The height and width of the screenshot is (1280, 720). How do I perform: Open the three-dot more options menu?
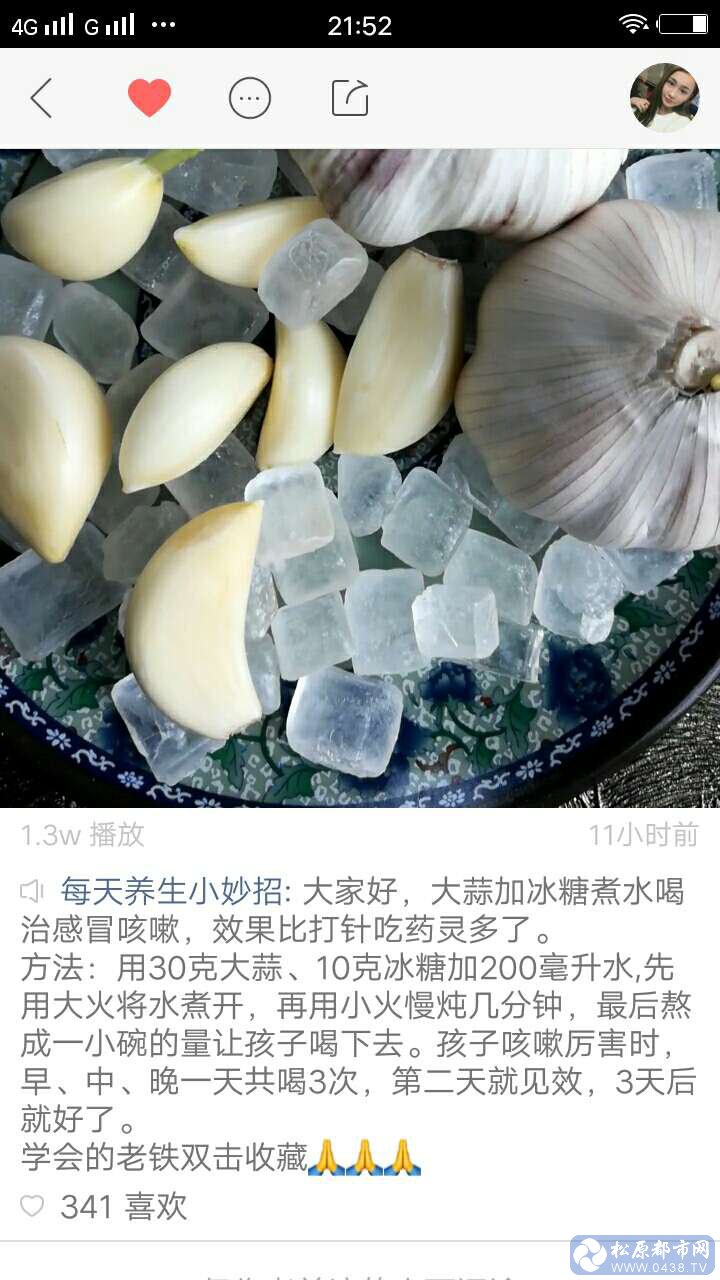click(249, 98)
